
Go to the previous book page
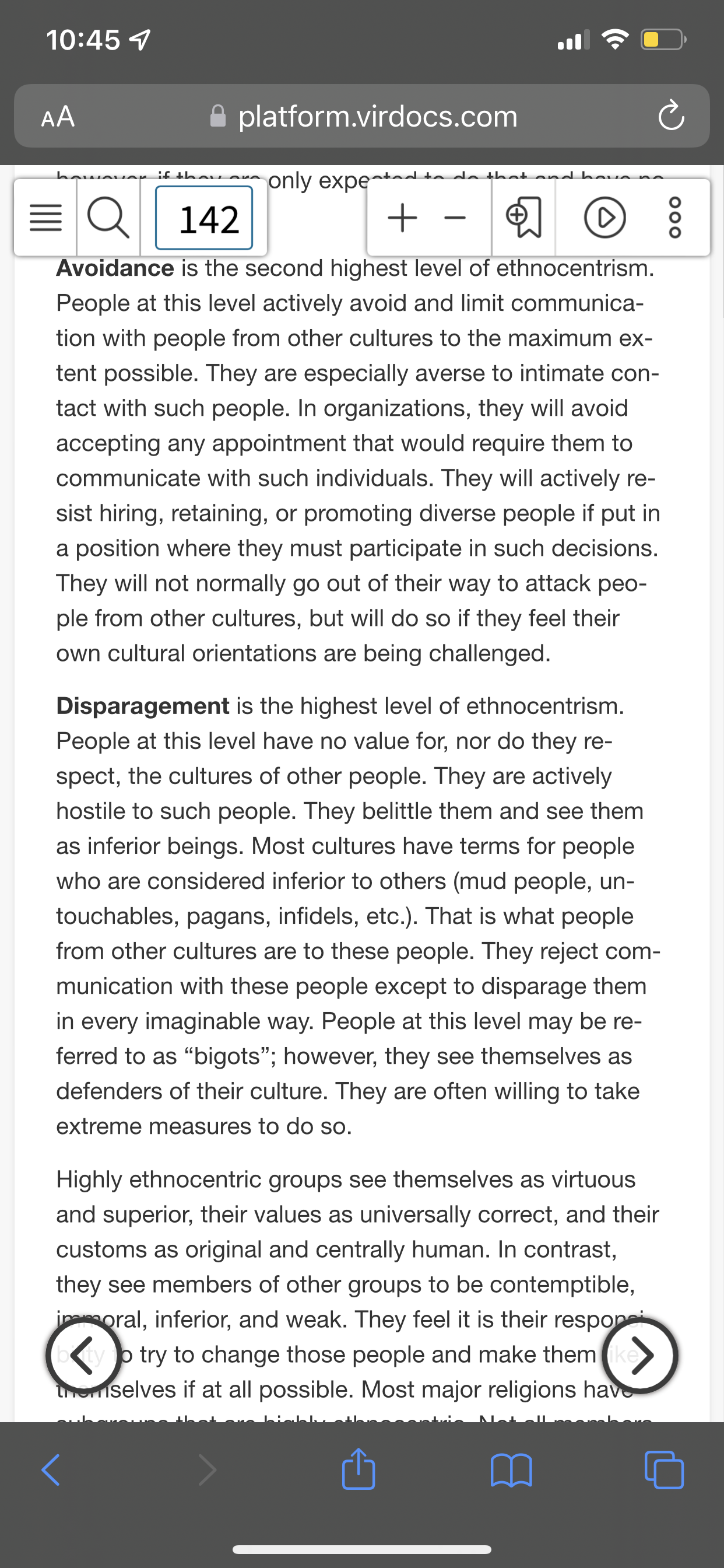click(83, 1355)
